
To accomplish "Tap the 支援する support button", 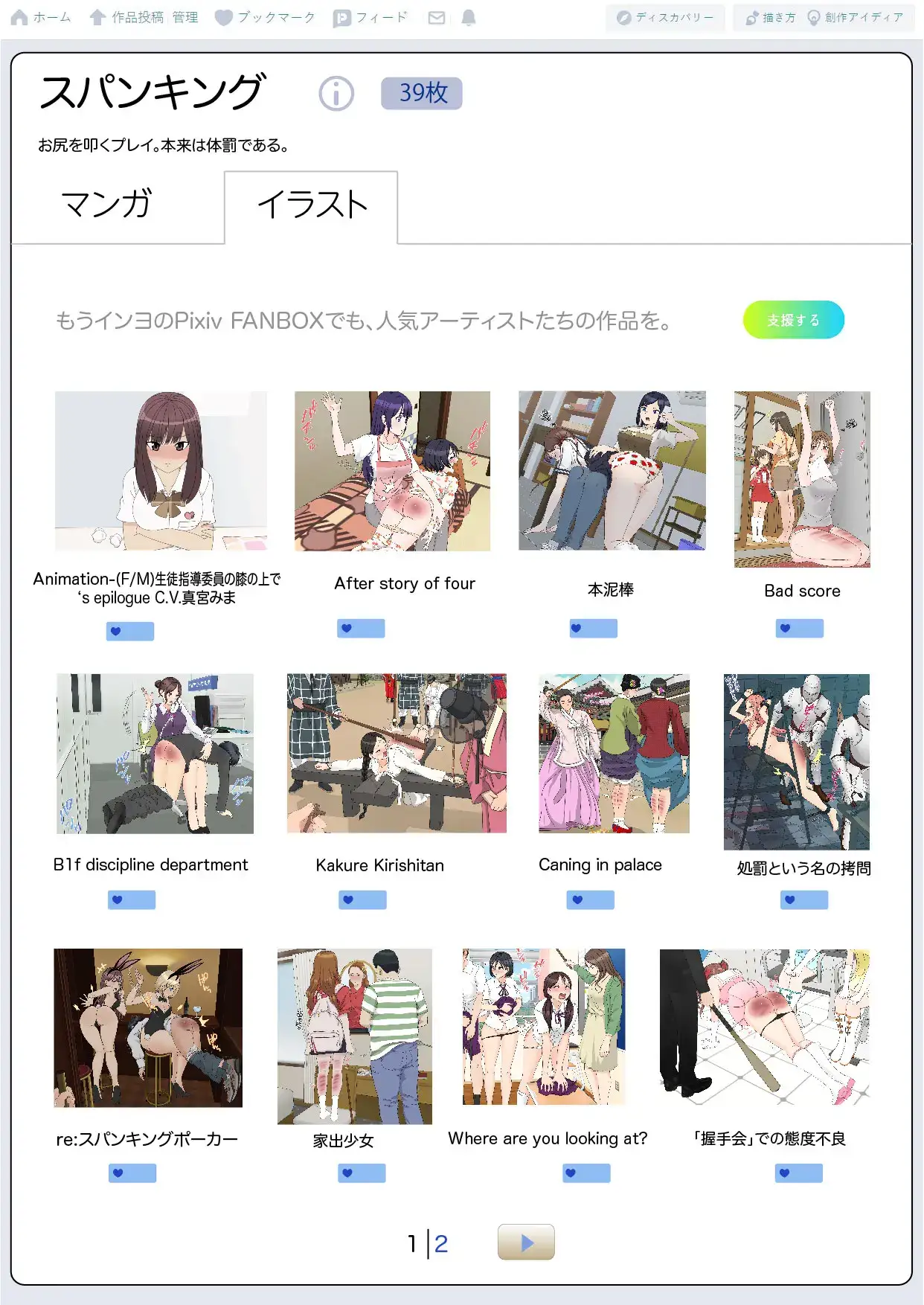I will tap(793, 320).
